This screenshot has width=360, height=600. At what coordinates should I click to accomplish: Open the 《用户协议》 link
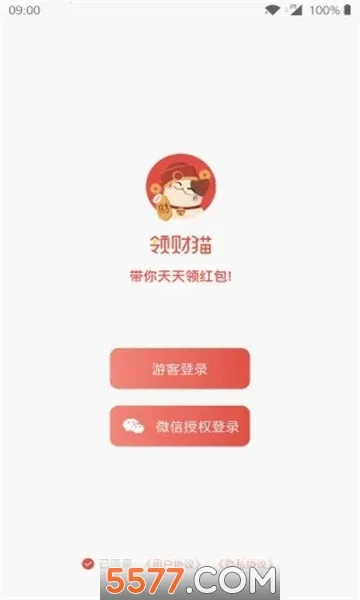[173, 563]
